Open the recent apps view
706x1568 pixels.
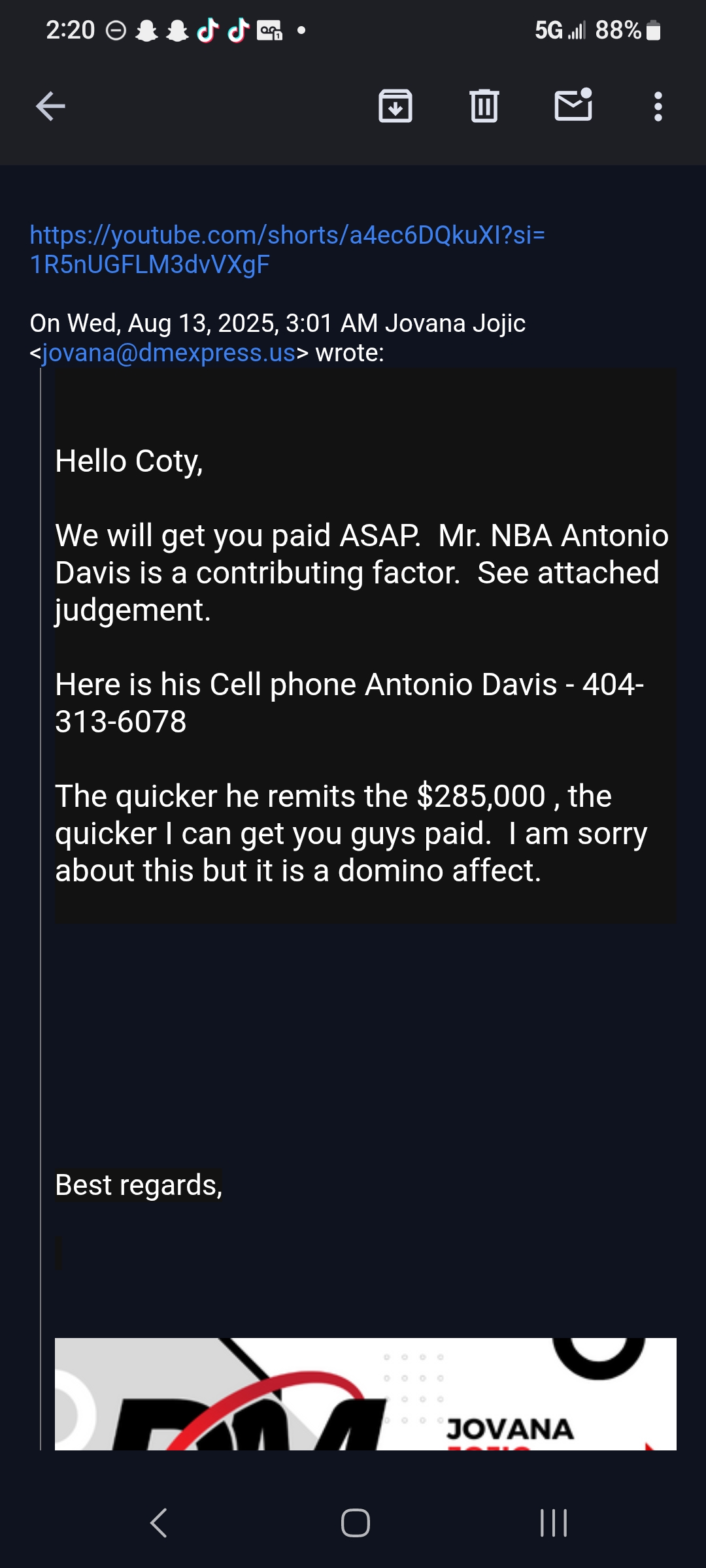tap(553, 1523)
